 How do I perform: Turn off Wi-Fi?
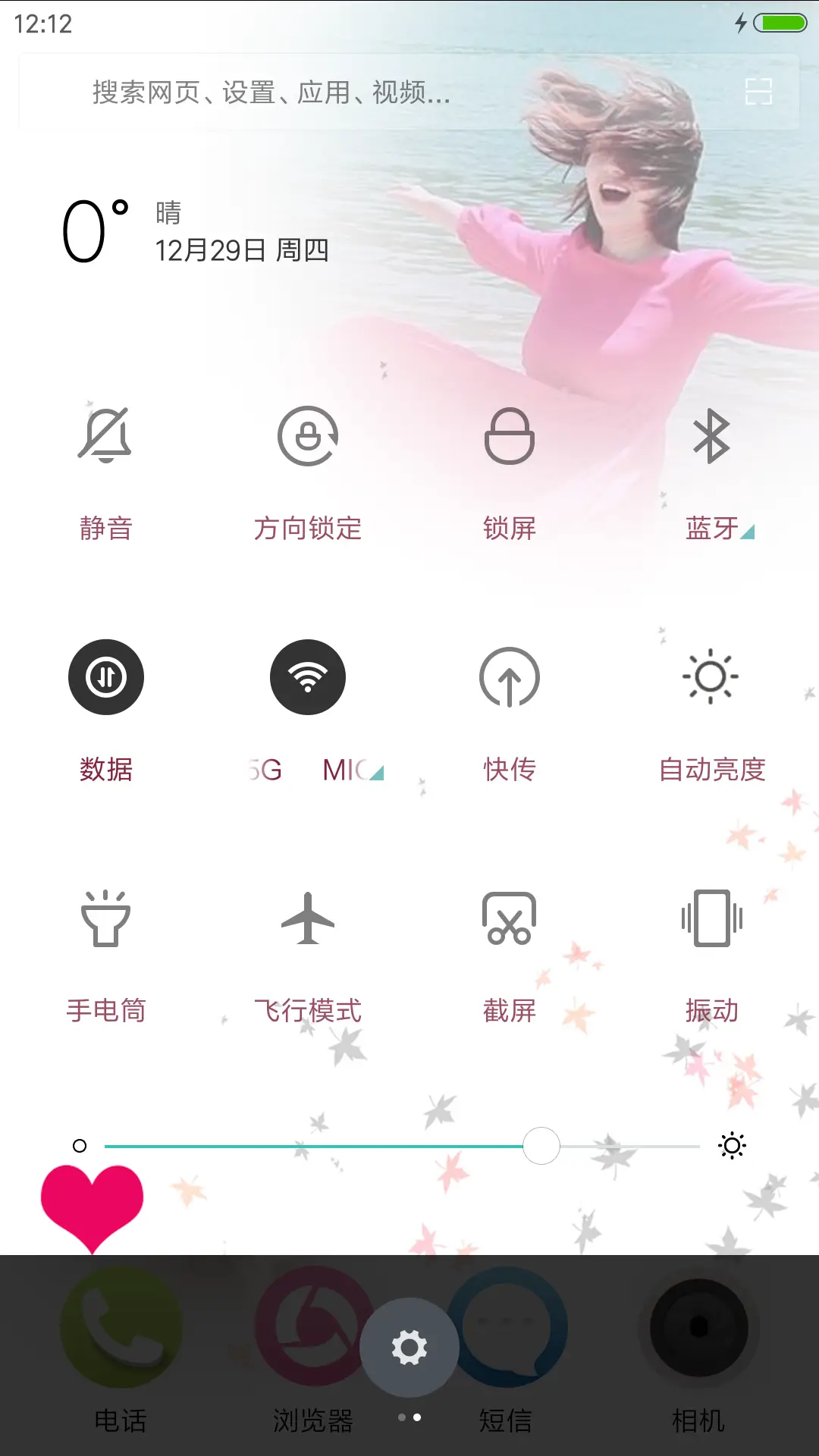coord(308,677)
